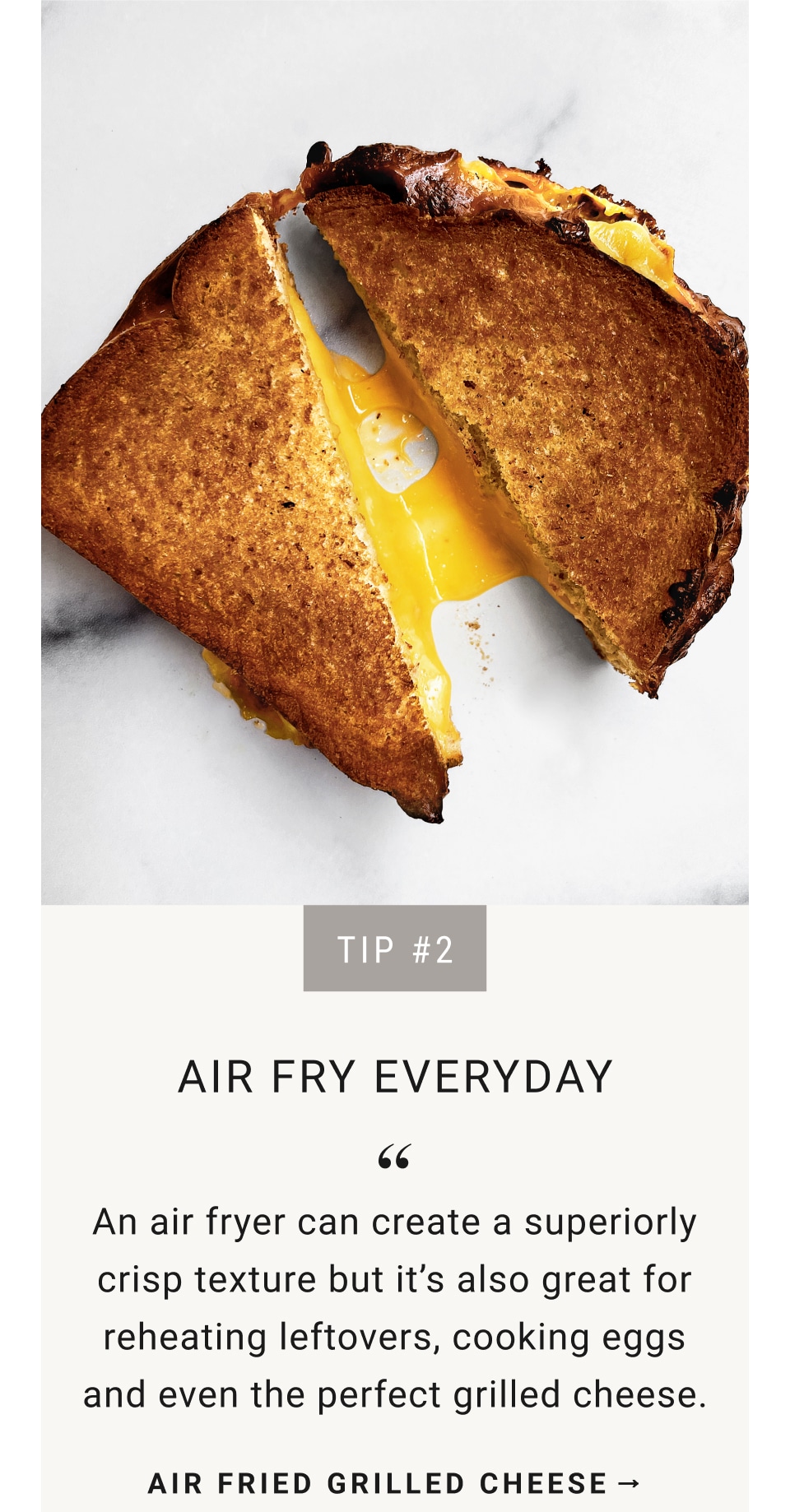Tap the grilled cheese sandwich photo
The height and width of the screenshot is (1512, 790).
click(395, 452)
